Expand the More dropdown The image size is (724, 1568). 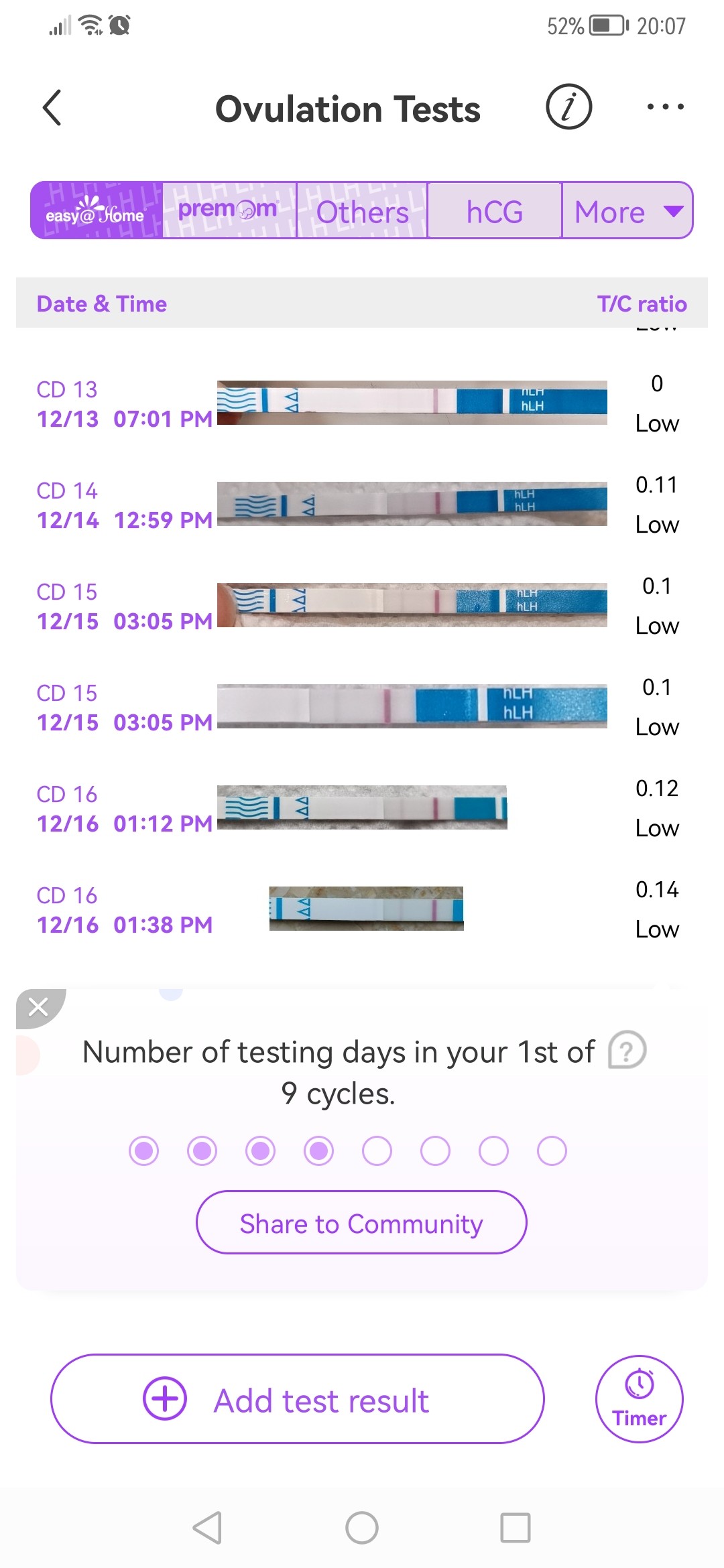pyautogui.click(x=627, y=212)
